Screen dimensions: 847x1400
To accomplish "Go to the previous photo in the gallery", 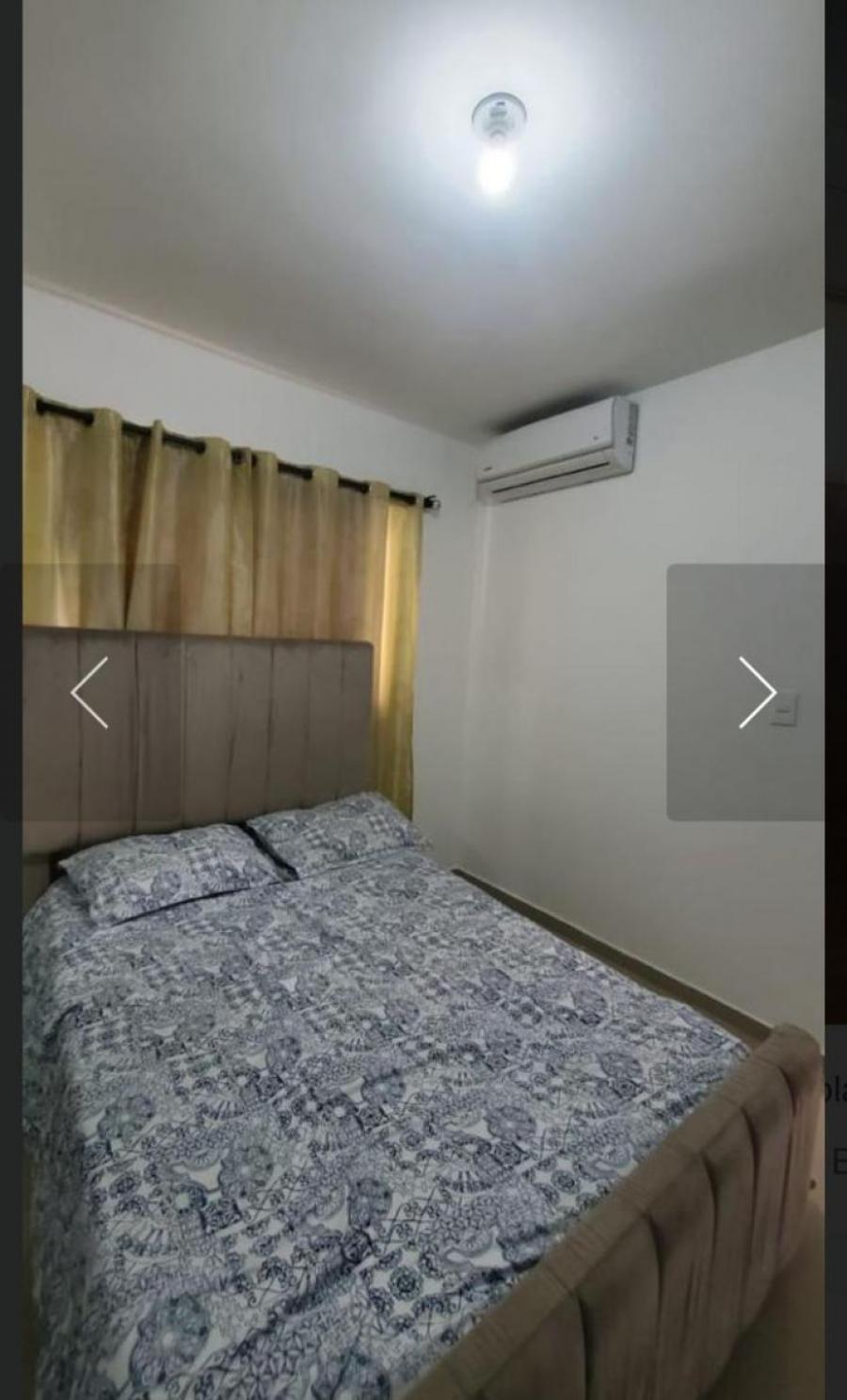I will pyautogui.click(x=89, y=692).
